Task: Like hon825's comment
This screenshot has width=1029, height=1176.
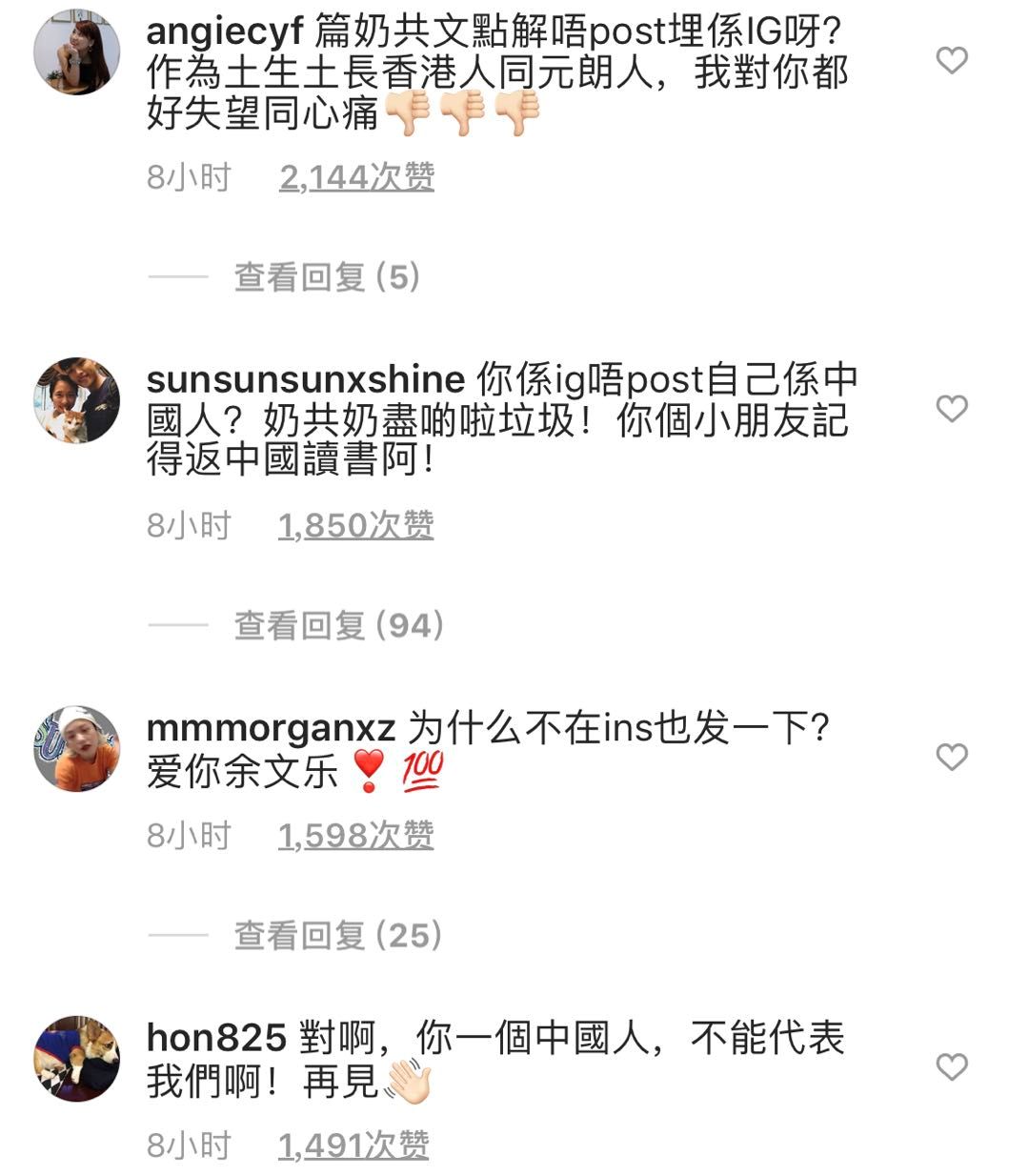Action: (x=952, y=1066)
